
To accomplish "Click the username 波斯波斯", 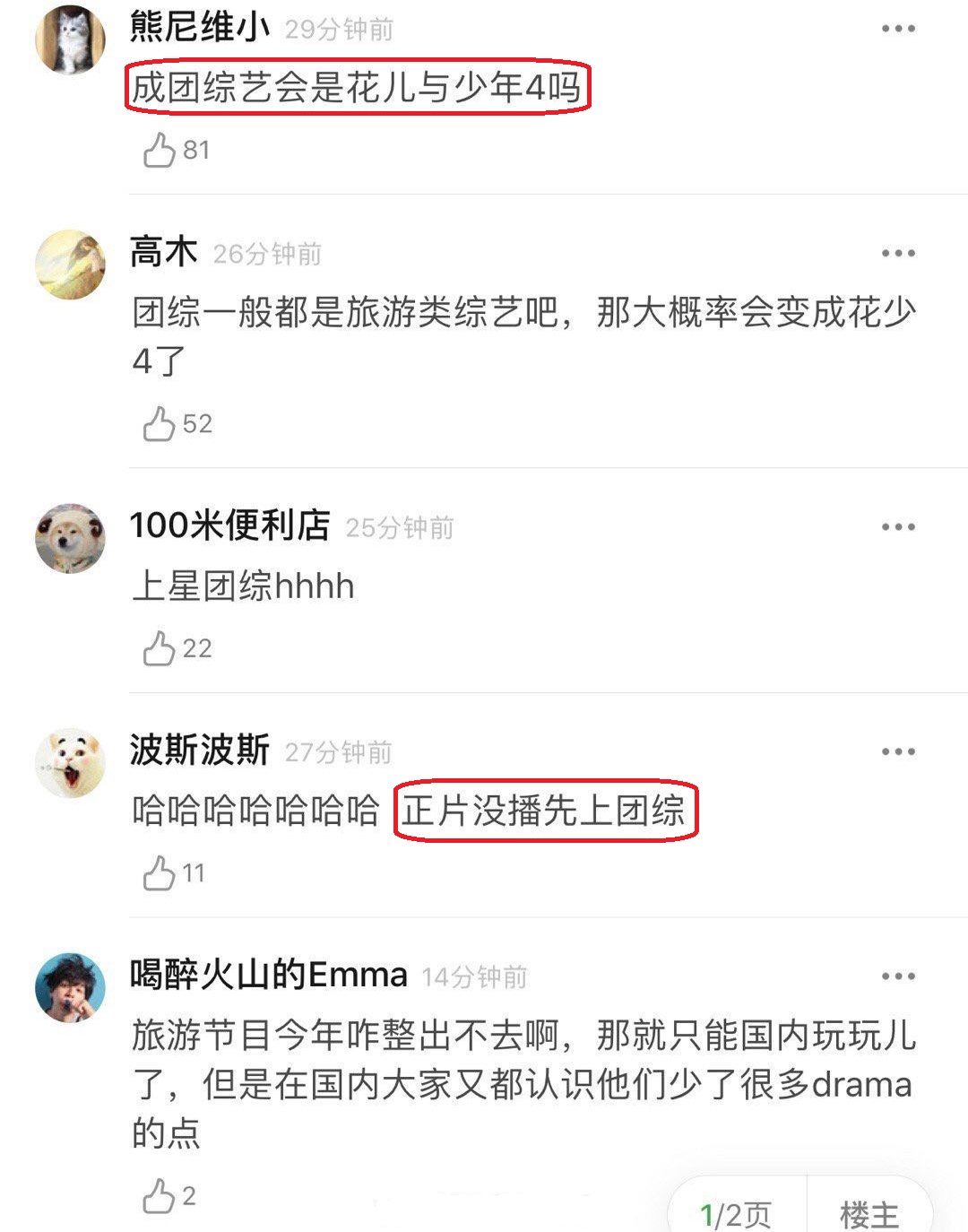I will coord(199,752).
